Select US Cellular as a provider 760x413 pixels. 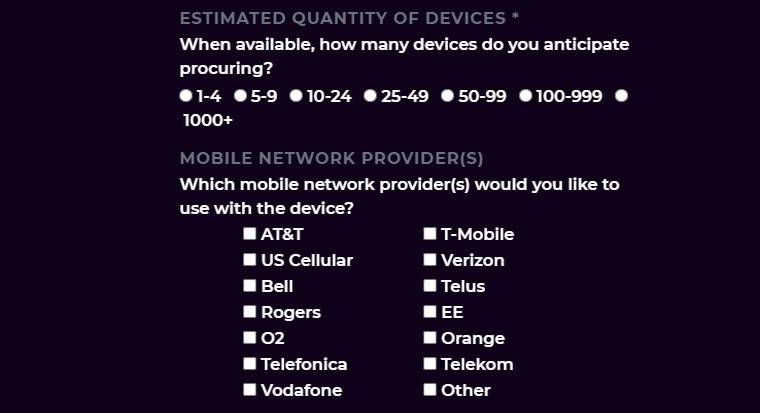click(250, 260)
